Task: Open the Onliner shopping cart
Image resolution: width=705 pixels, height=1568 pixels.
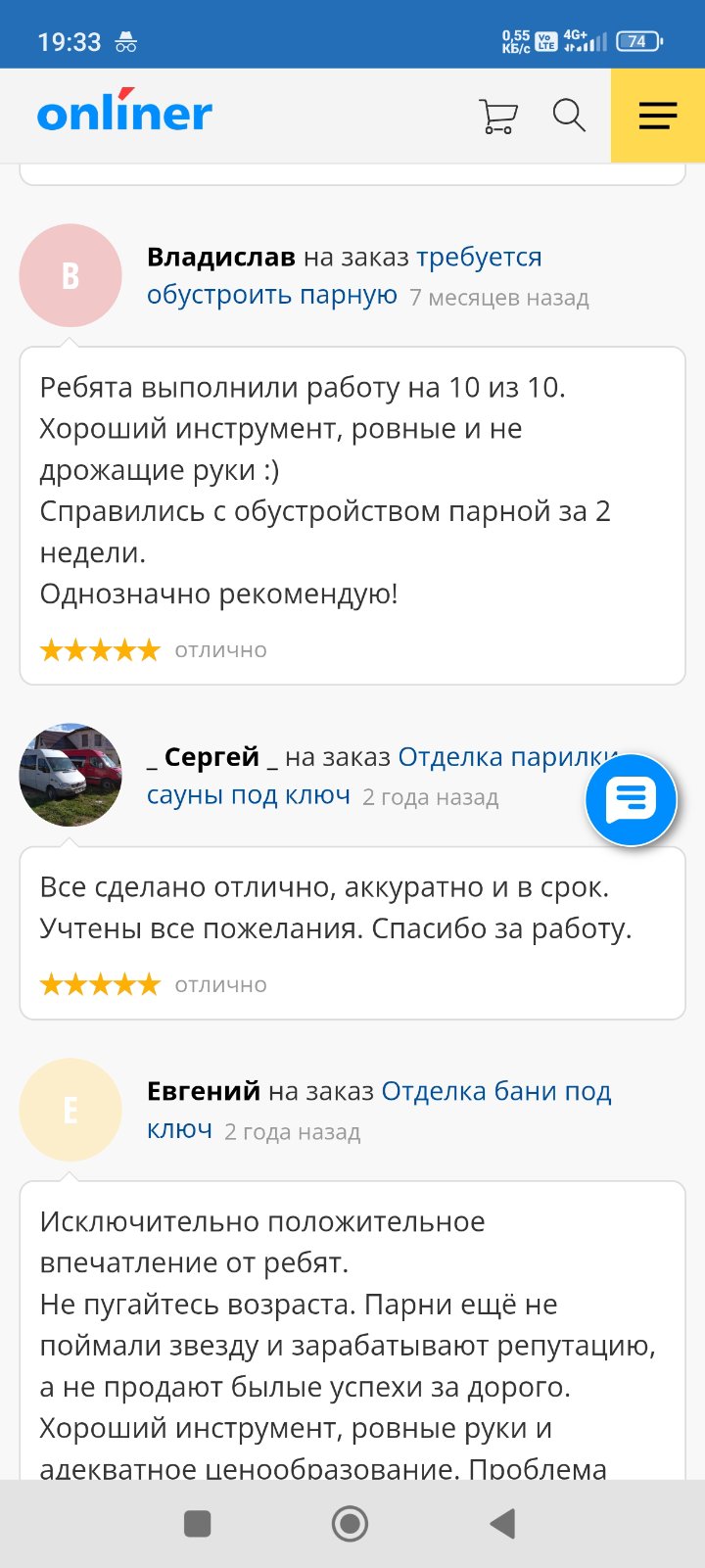Action: coord(497,116)
